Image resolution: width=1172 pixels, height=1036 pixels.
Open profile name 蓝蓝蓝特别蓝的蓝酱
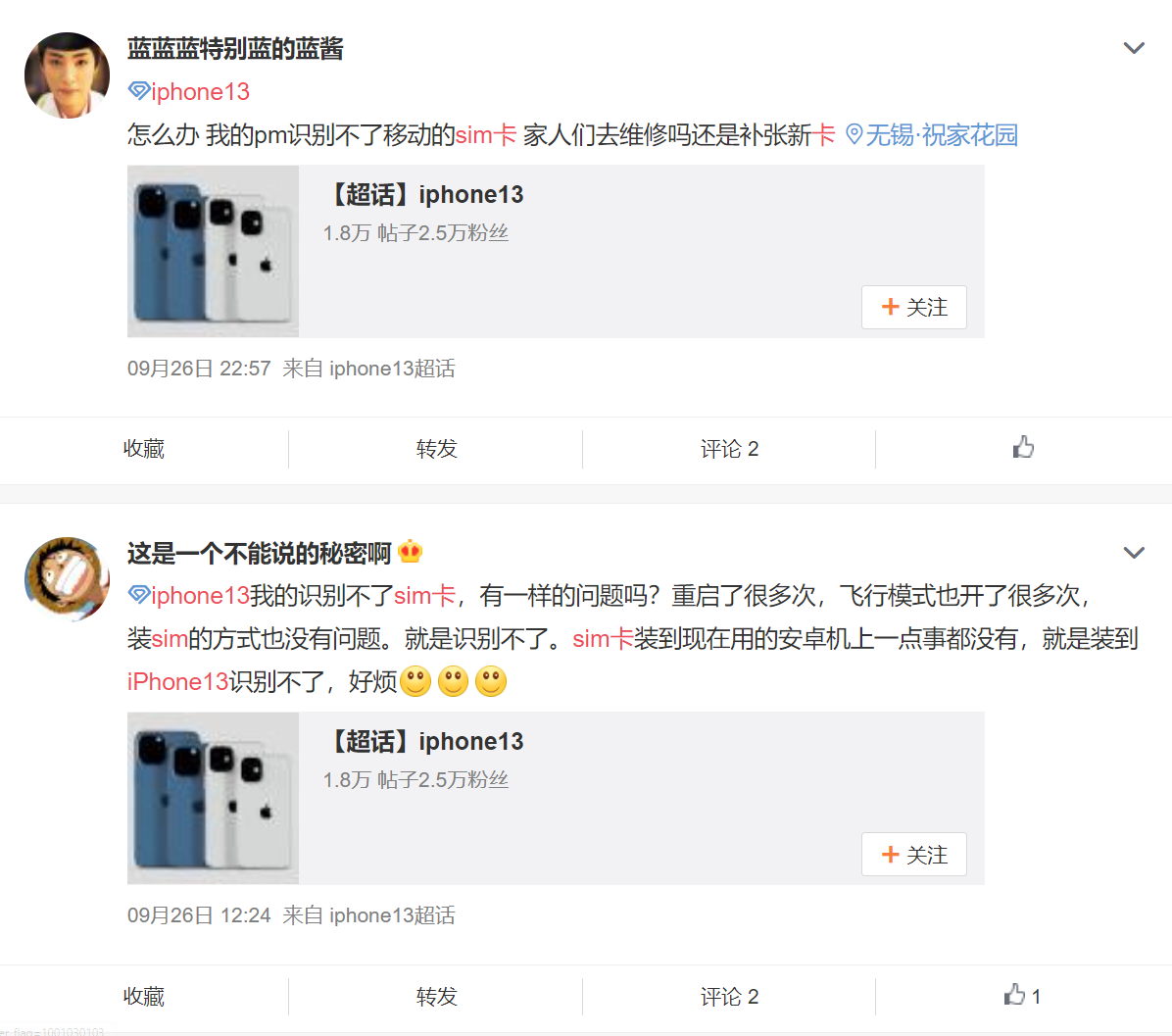(x=235, y=49)
